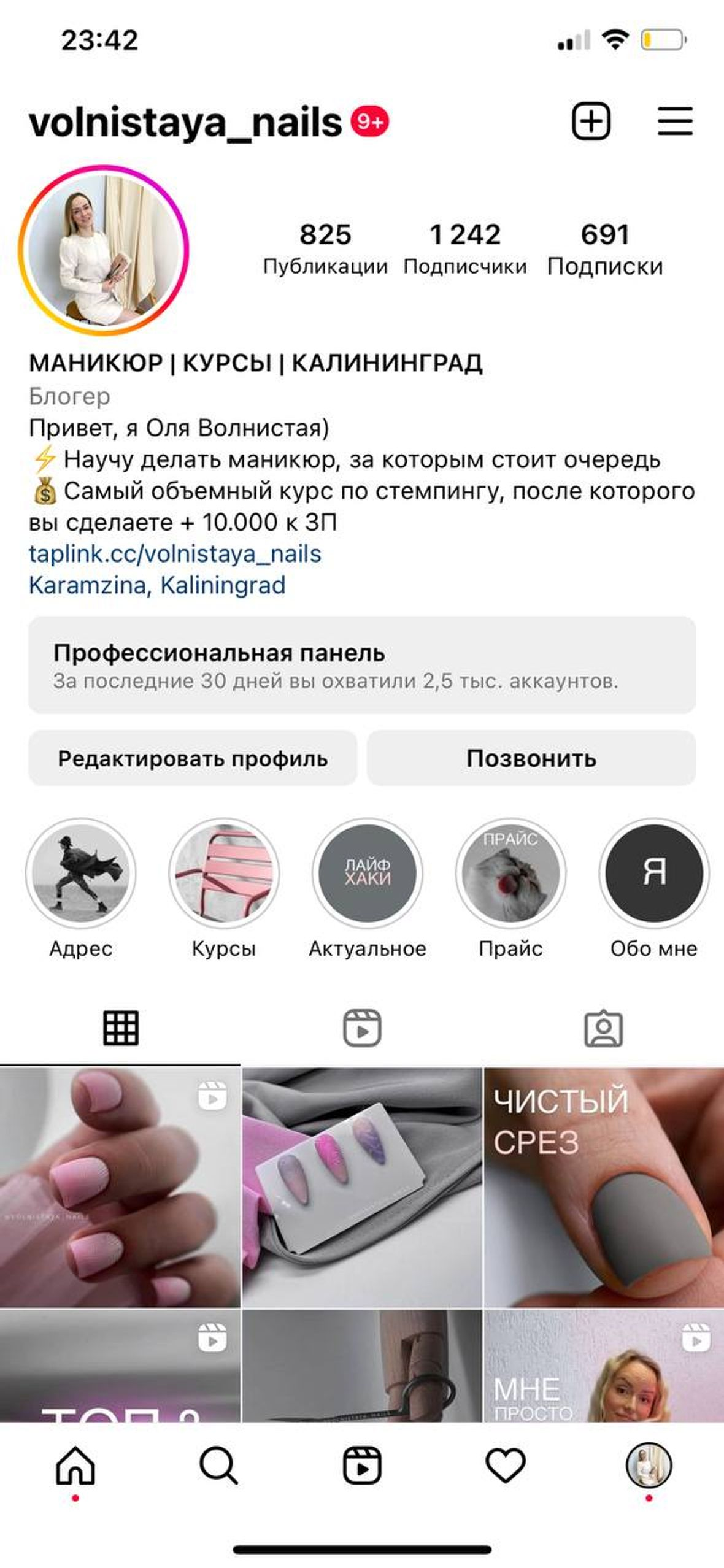Screen dimensions: 724x1568
Task: View the profile picture story
Action: pyautogui.click(x=103, y=250)
